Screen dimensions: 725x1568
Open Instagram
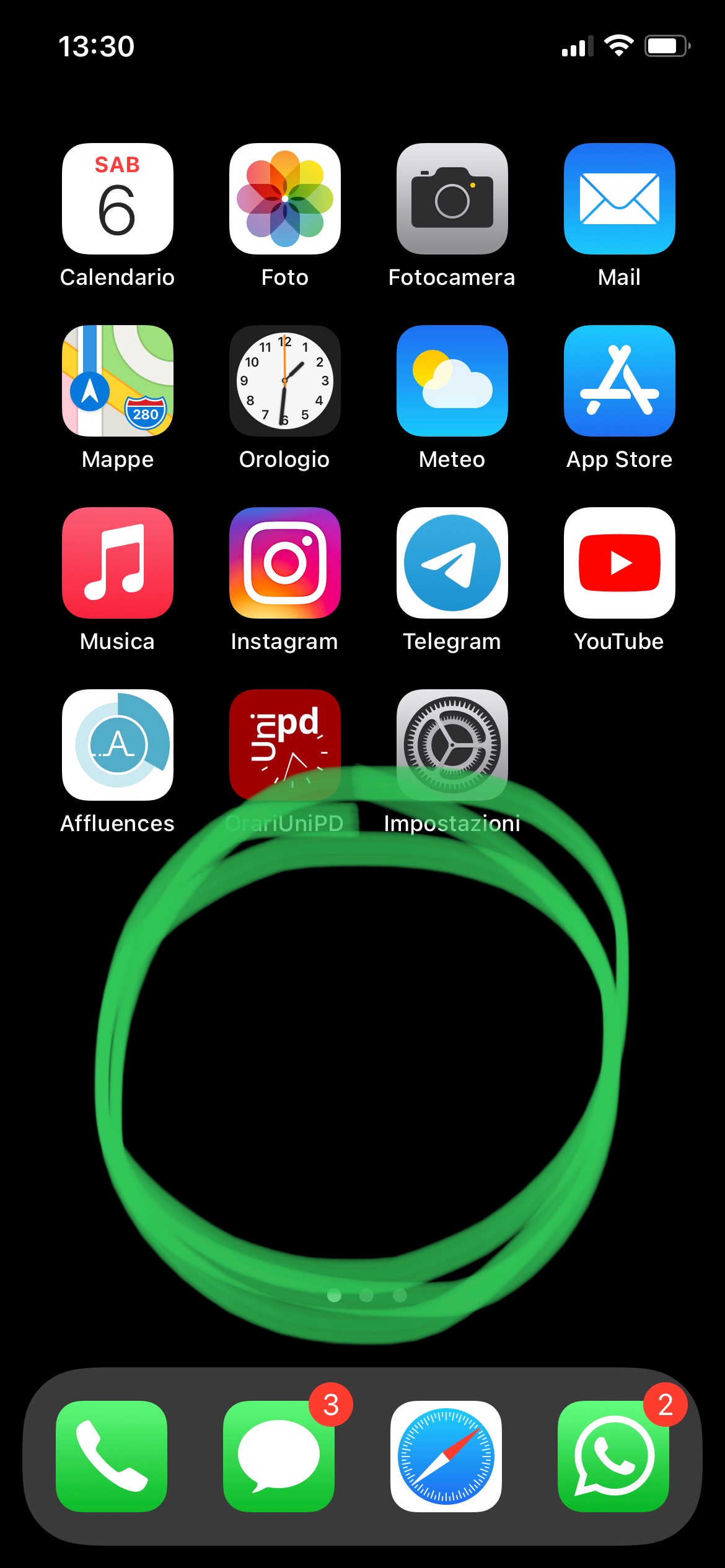(285, 563)
